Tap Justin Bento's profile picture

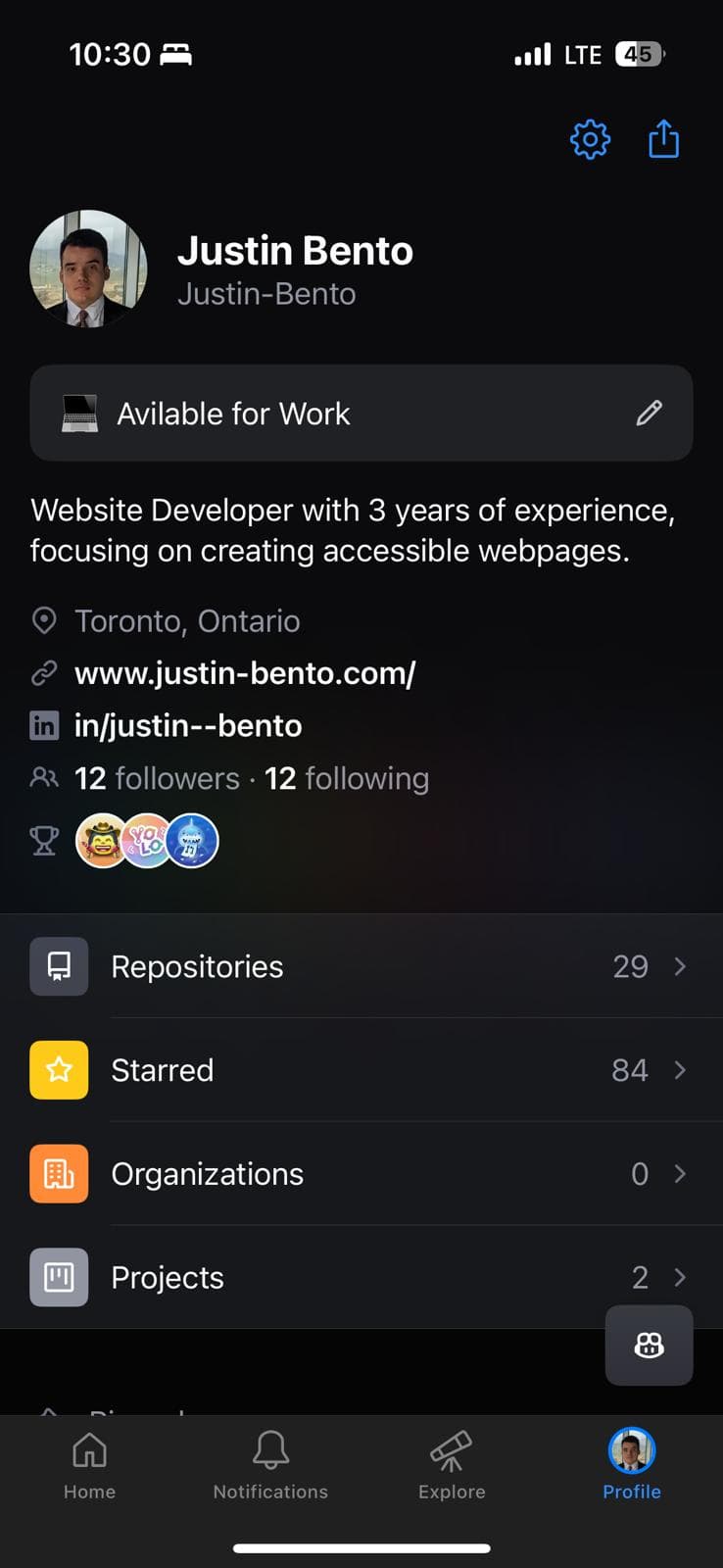pos(89,269)
